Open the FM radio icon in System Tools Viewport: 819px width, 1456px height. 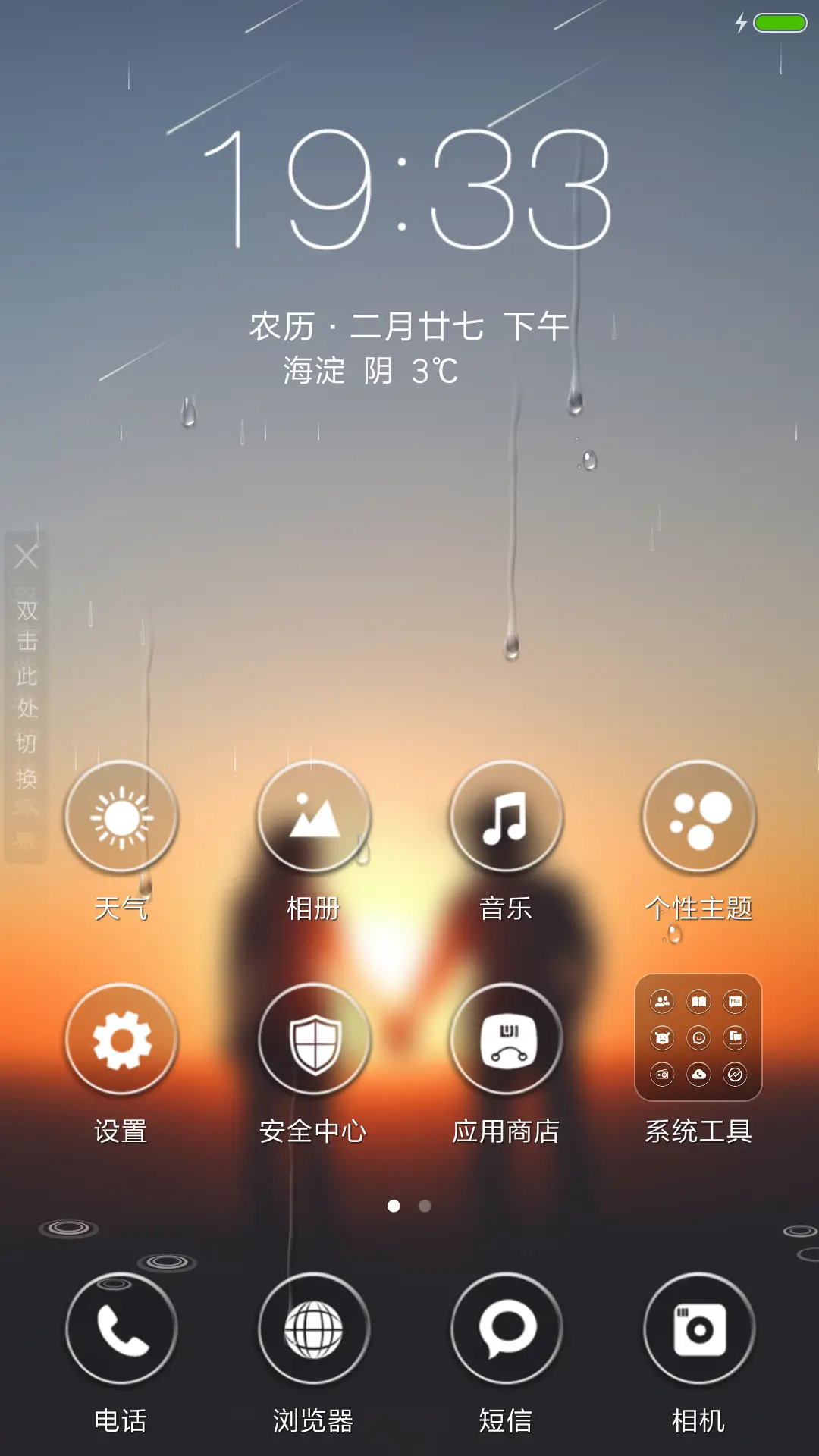point(662,1075)
